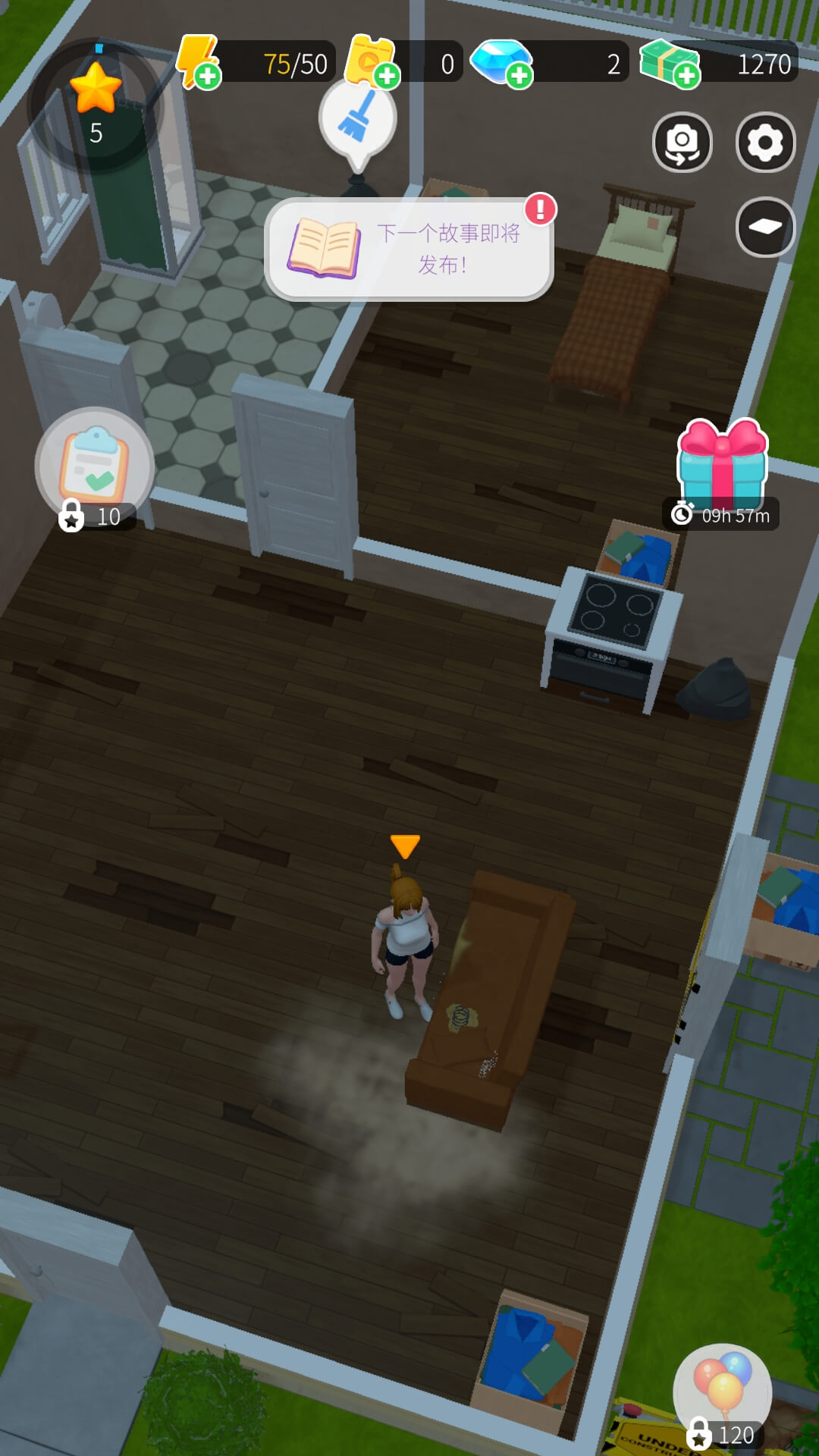
Task: Tap the orange arrow above the character
Action: click(x=405, y=846)
